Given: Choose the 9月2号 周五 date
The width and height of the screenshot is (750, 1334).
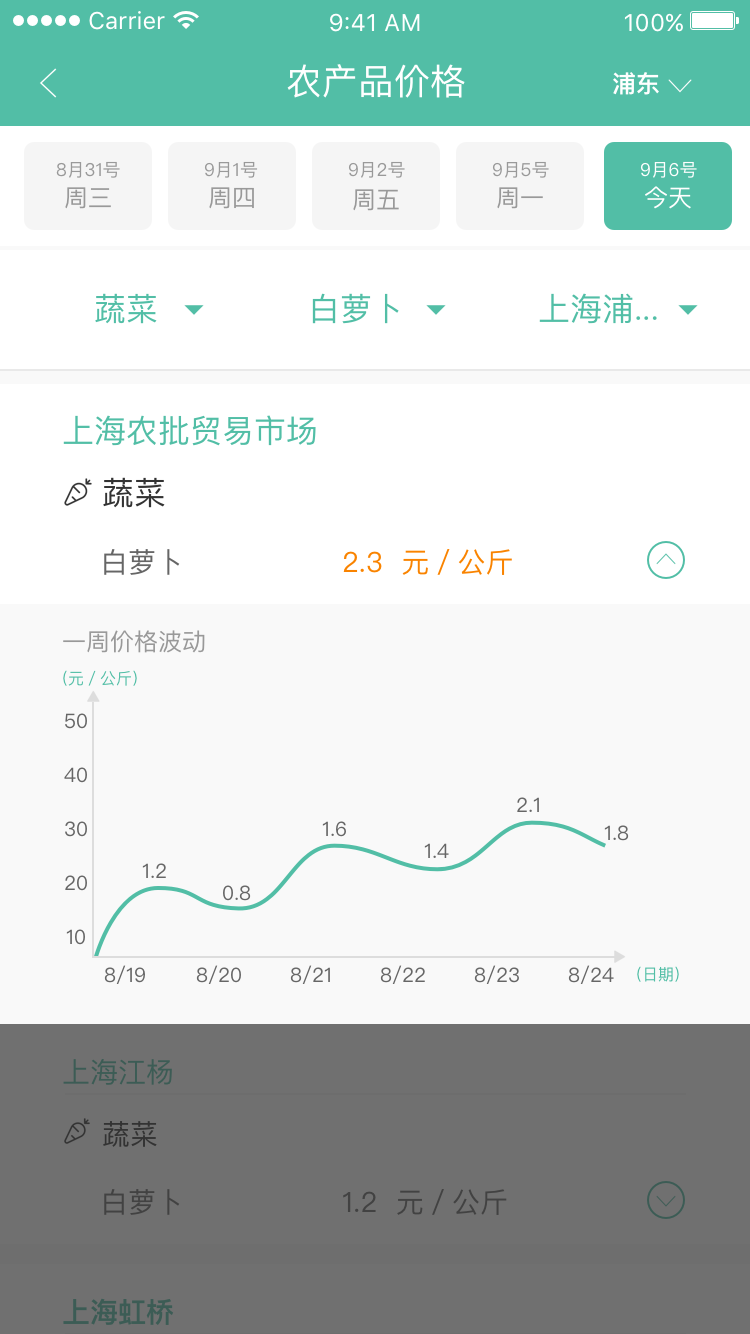Looking at the screenshot, I should (x=376, y=186).
